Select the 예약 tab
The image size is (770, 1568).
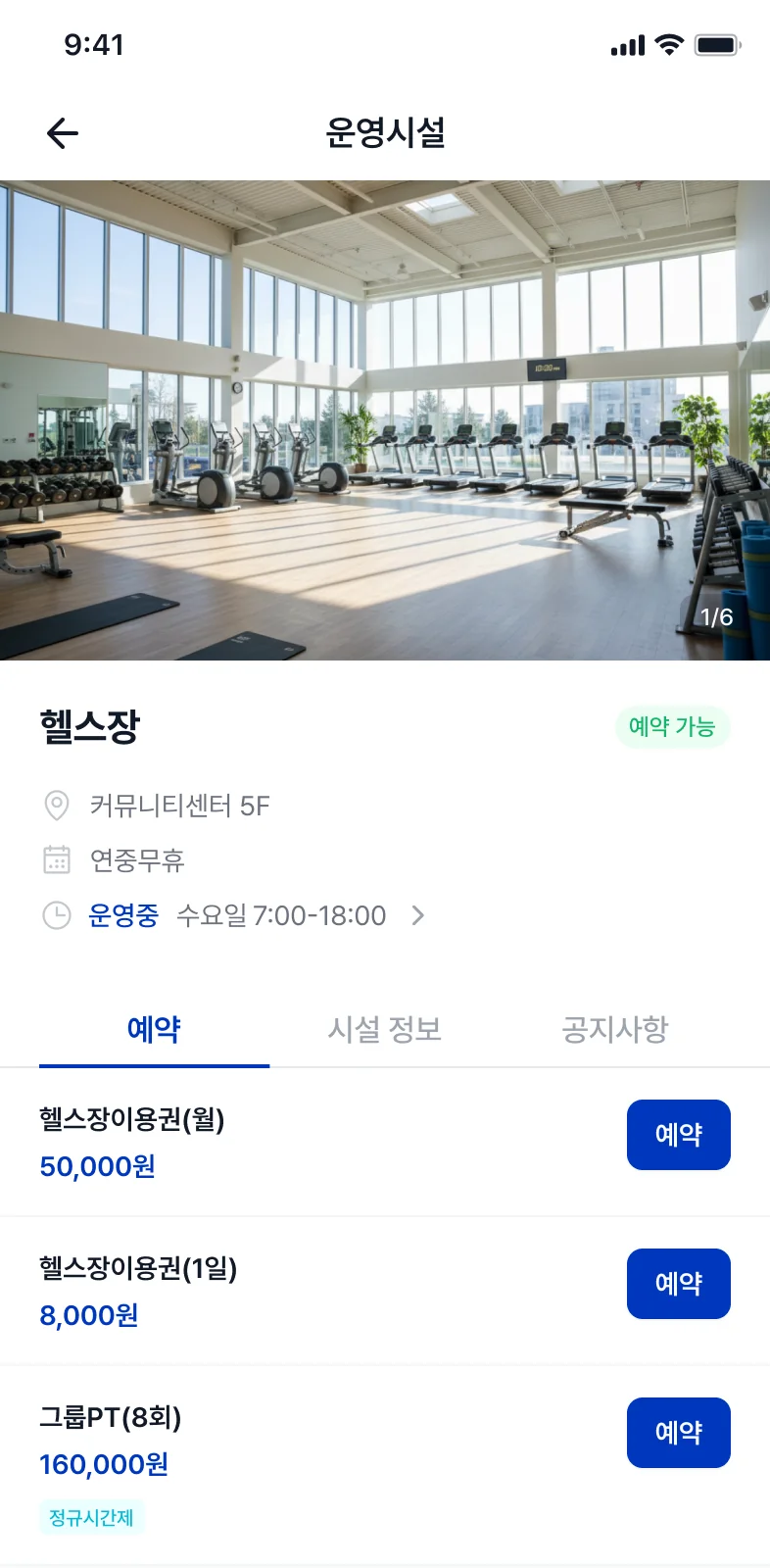coord(153,1029)
